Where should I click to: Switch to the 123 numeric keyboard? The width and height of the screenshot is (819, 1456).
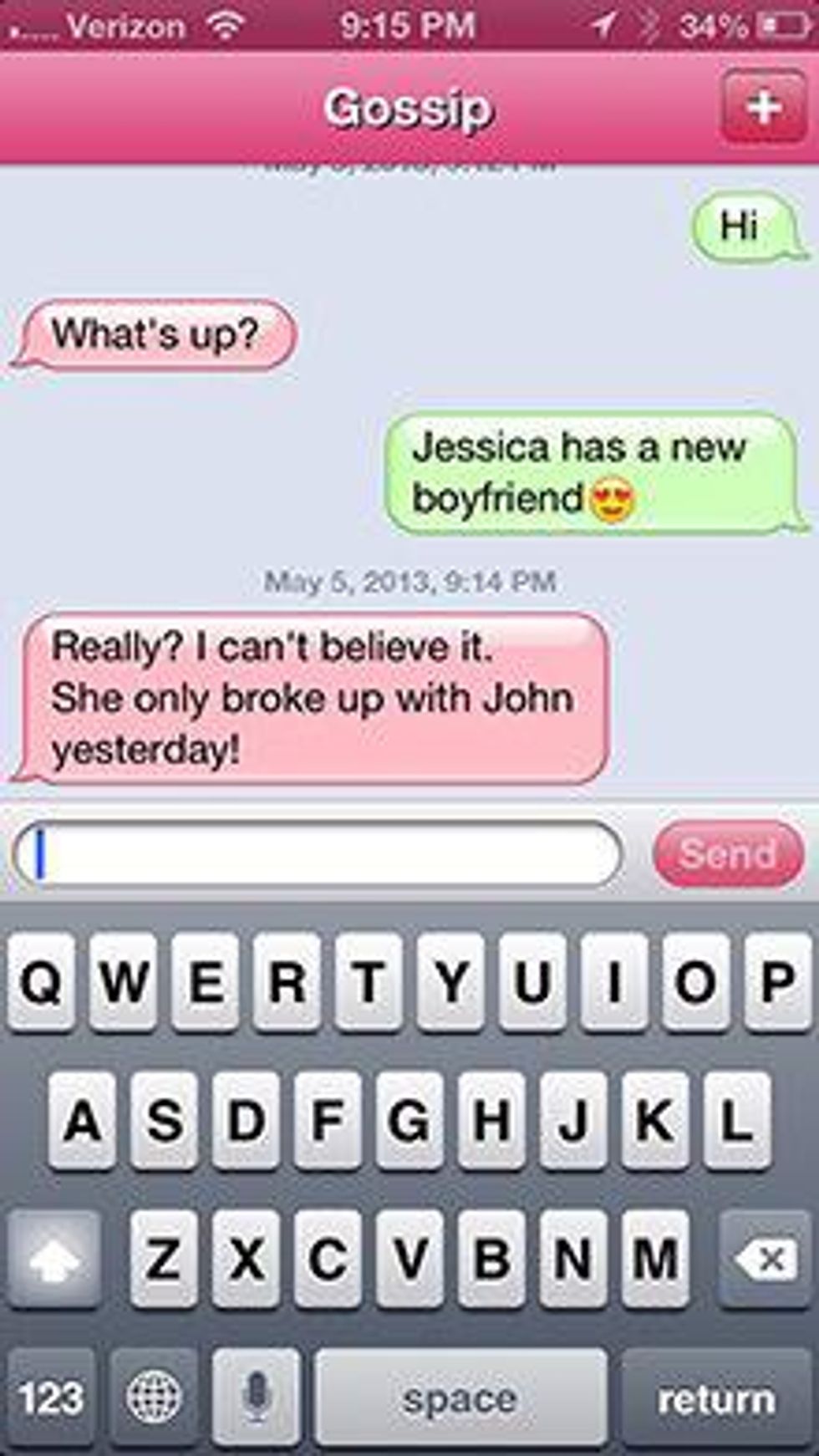point(51,1397)
